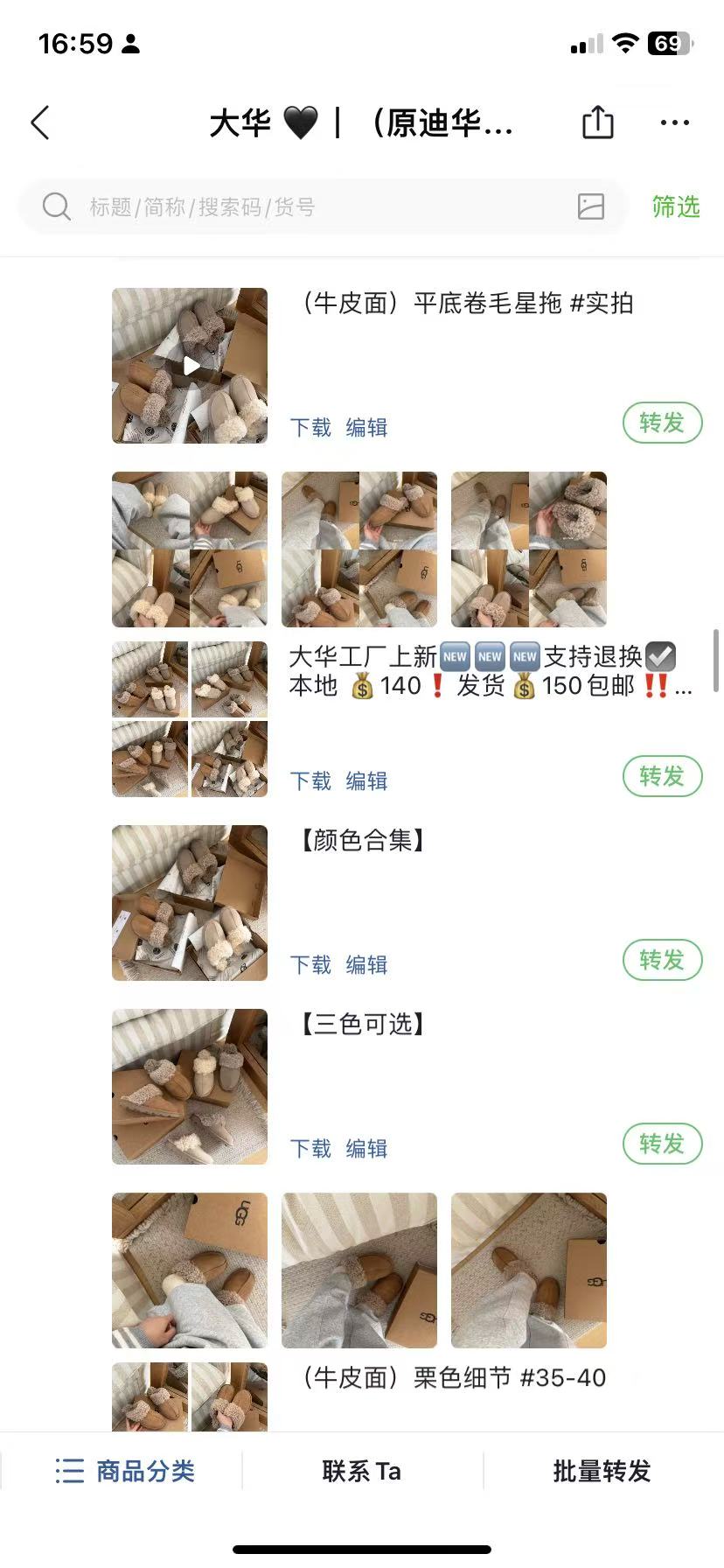Image resolution: width=724 pixels, height=1568 pixels.
Task: Edit the 【颜色合集】 post
Action: click(366, 965)
